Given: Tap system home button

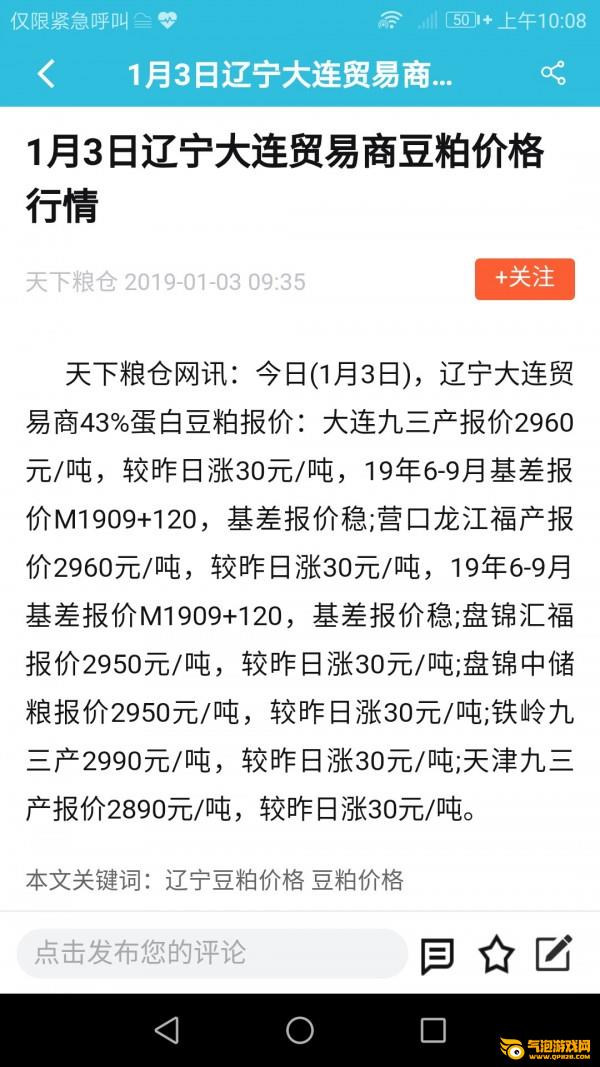Looking at the screenshot, I should pos(300,1030).
